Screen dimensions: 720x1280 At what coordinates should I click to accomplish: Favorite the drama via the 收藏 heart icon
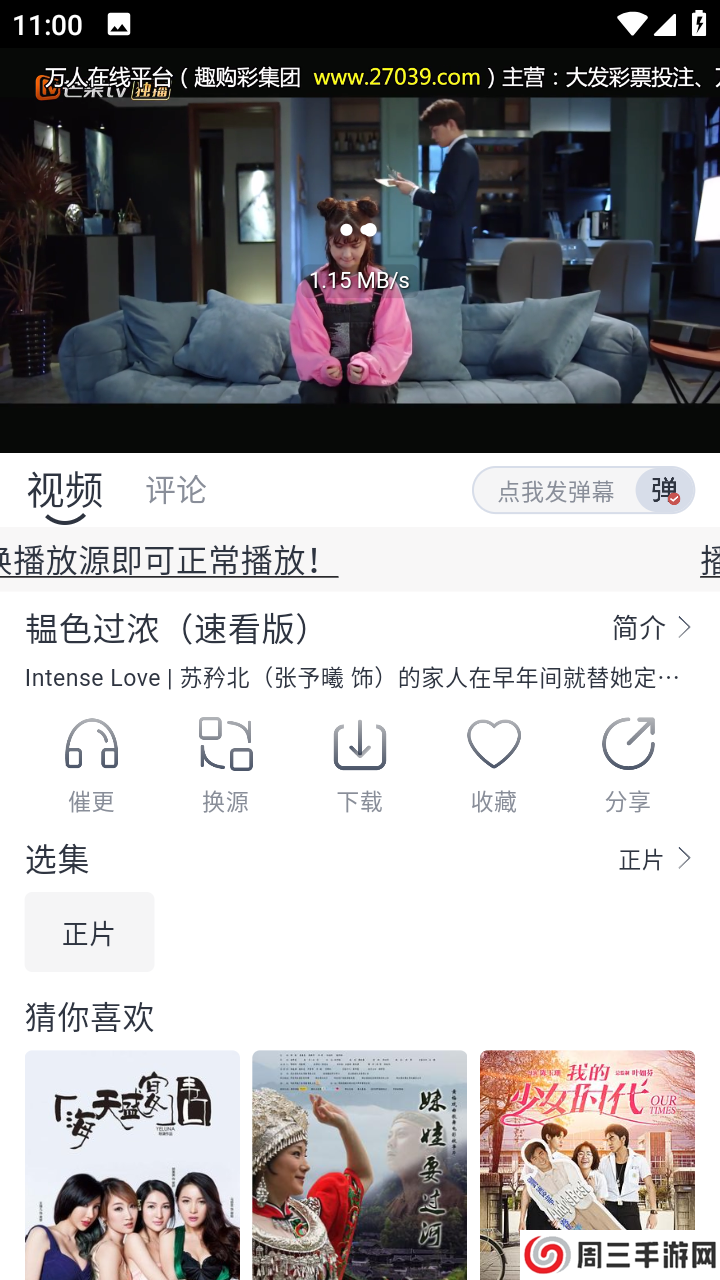pyautogui.click(x=493, y=744)
